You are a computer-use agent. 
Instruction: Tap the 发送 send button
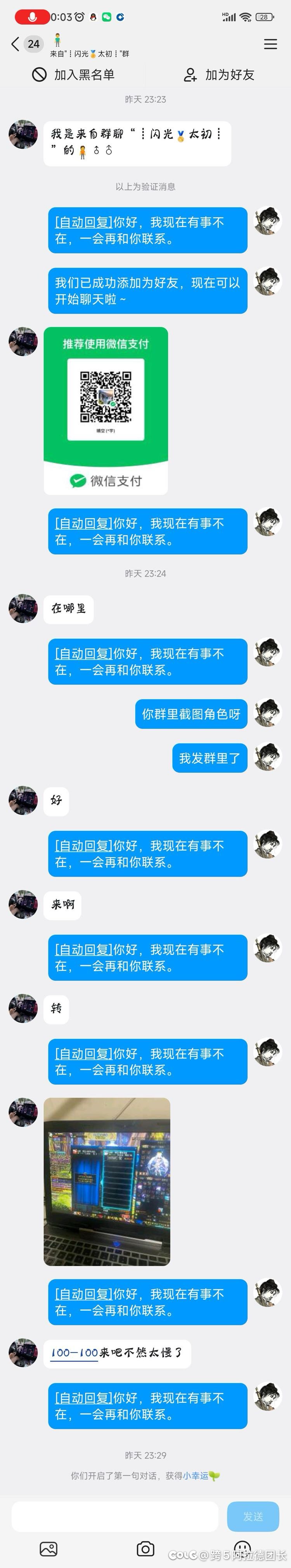[253, 1516]
